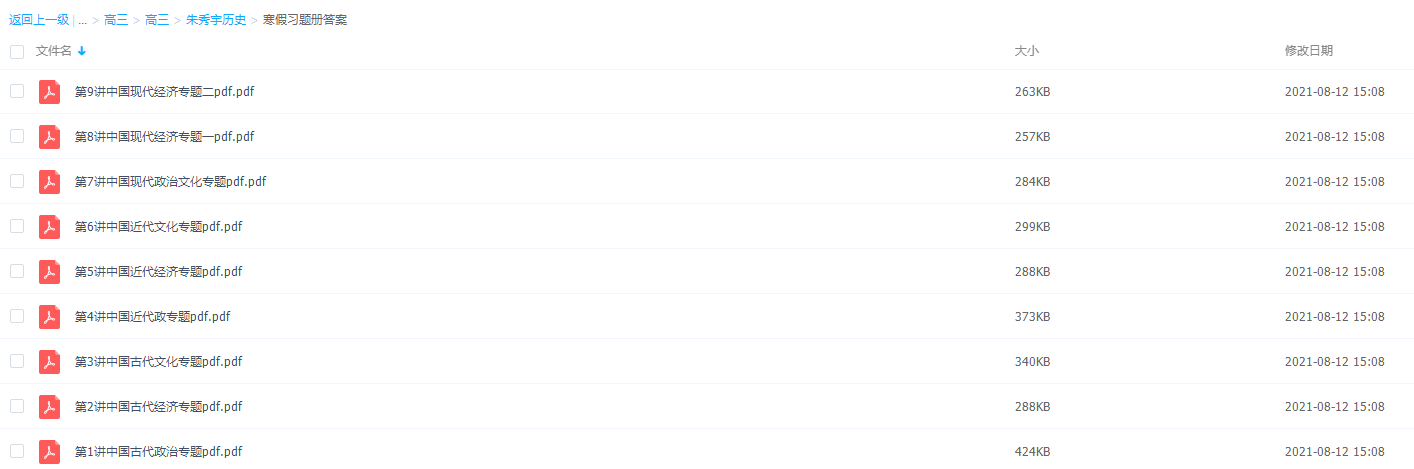Mark the checkbox for 第5讲 file
Screen dimensions: 1414x469
pyautogui.click(x=17, y=271)
